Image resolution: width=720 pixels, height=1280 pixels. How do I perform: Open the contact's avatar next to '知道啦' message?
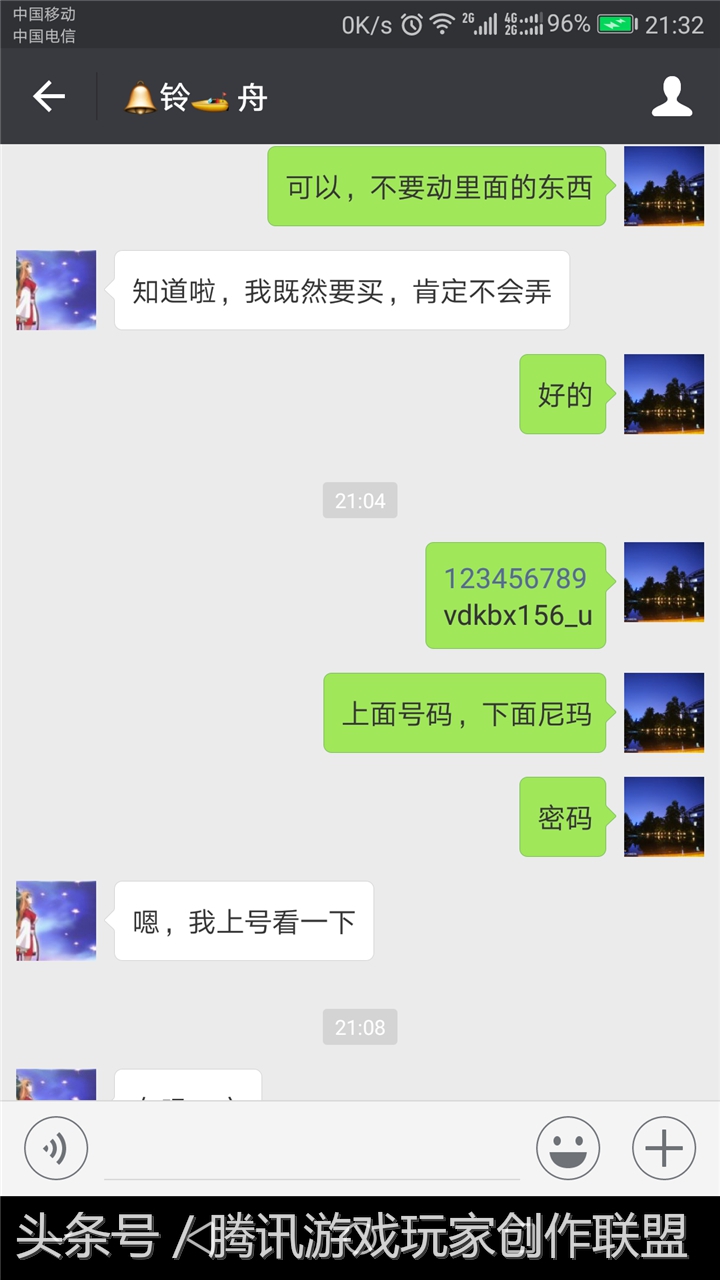[55, 290]
